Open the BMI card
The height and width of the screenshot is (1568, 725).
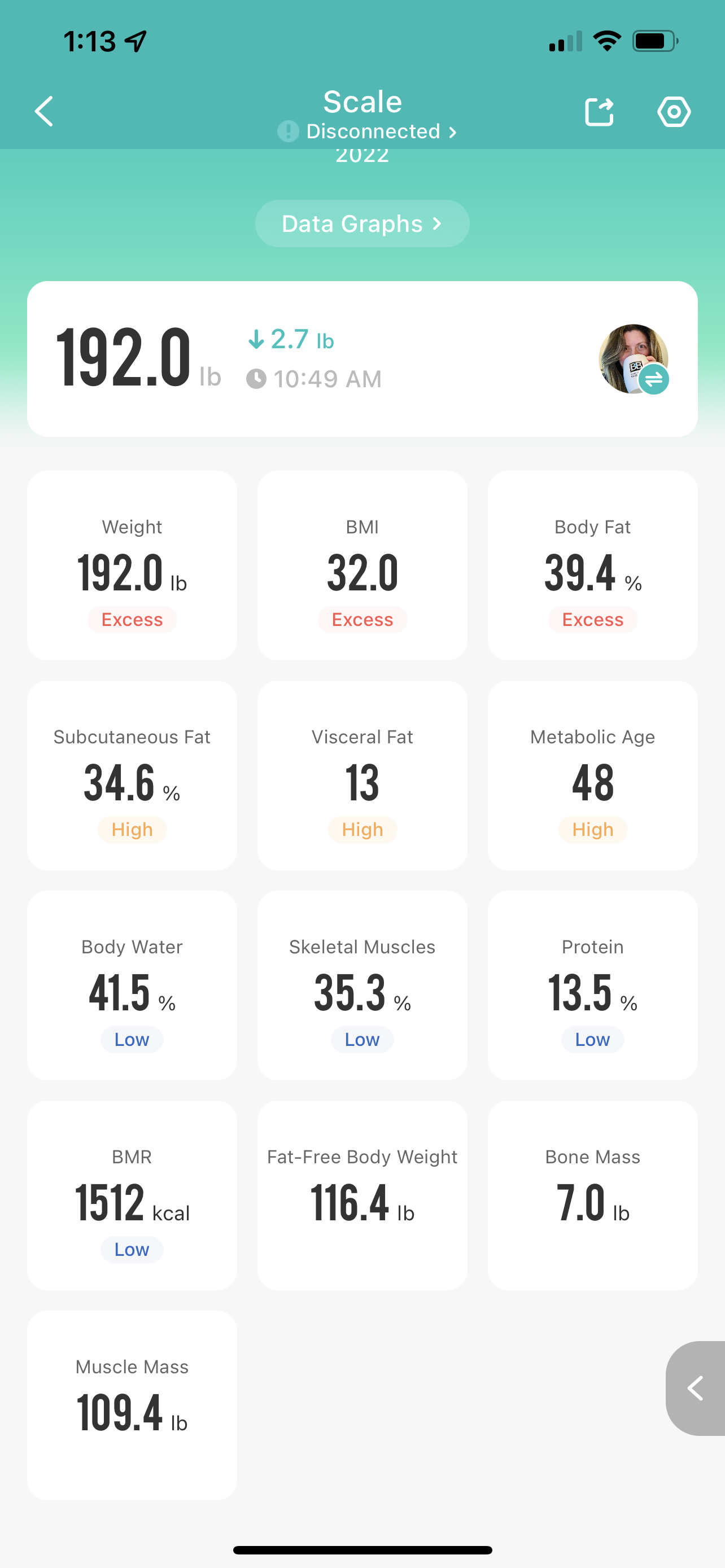[362, 565]
